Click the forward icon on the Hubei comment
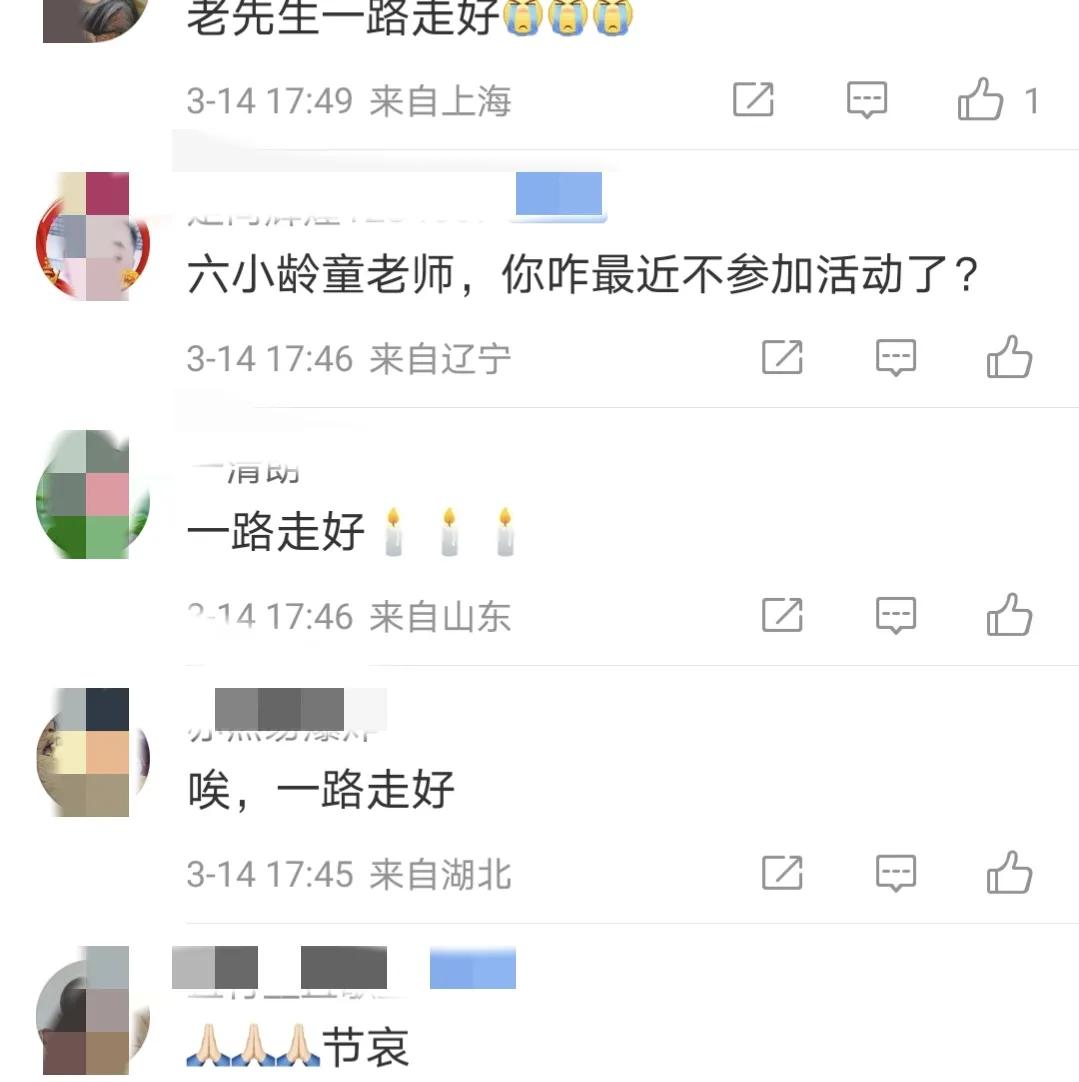1079x1082 pixels. coord(784,872)
